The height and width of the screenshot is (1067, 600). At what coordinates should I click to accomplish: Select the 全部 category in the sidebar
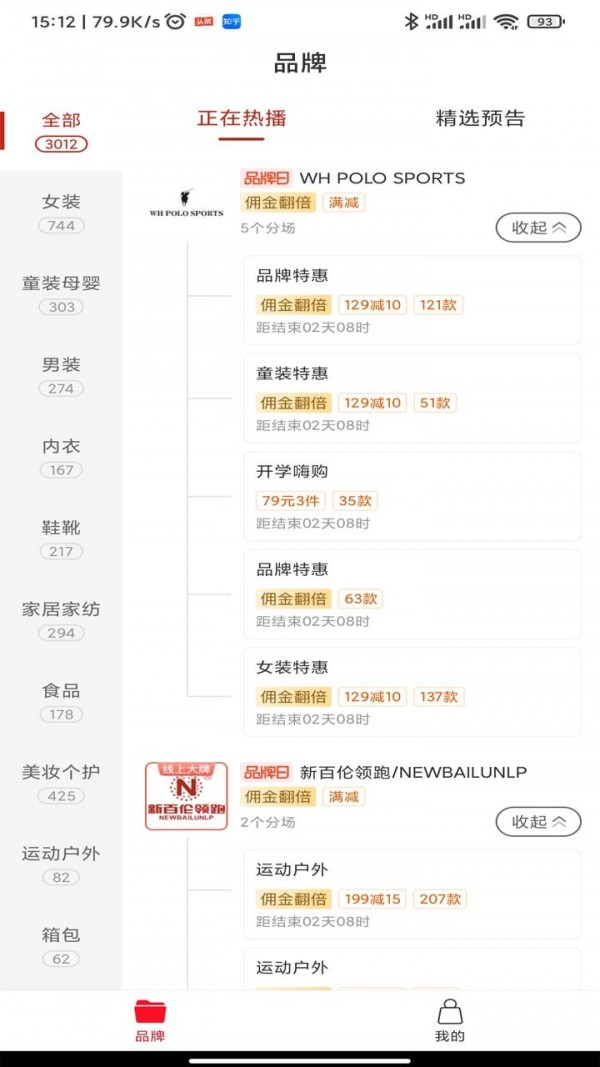61,131
